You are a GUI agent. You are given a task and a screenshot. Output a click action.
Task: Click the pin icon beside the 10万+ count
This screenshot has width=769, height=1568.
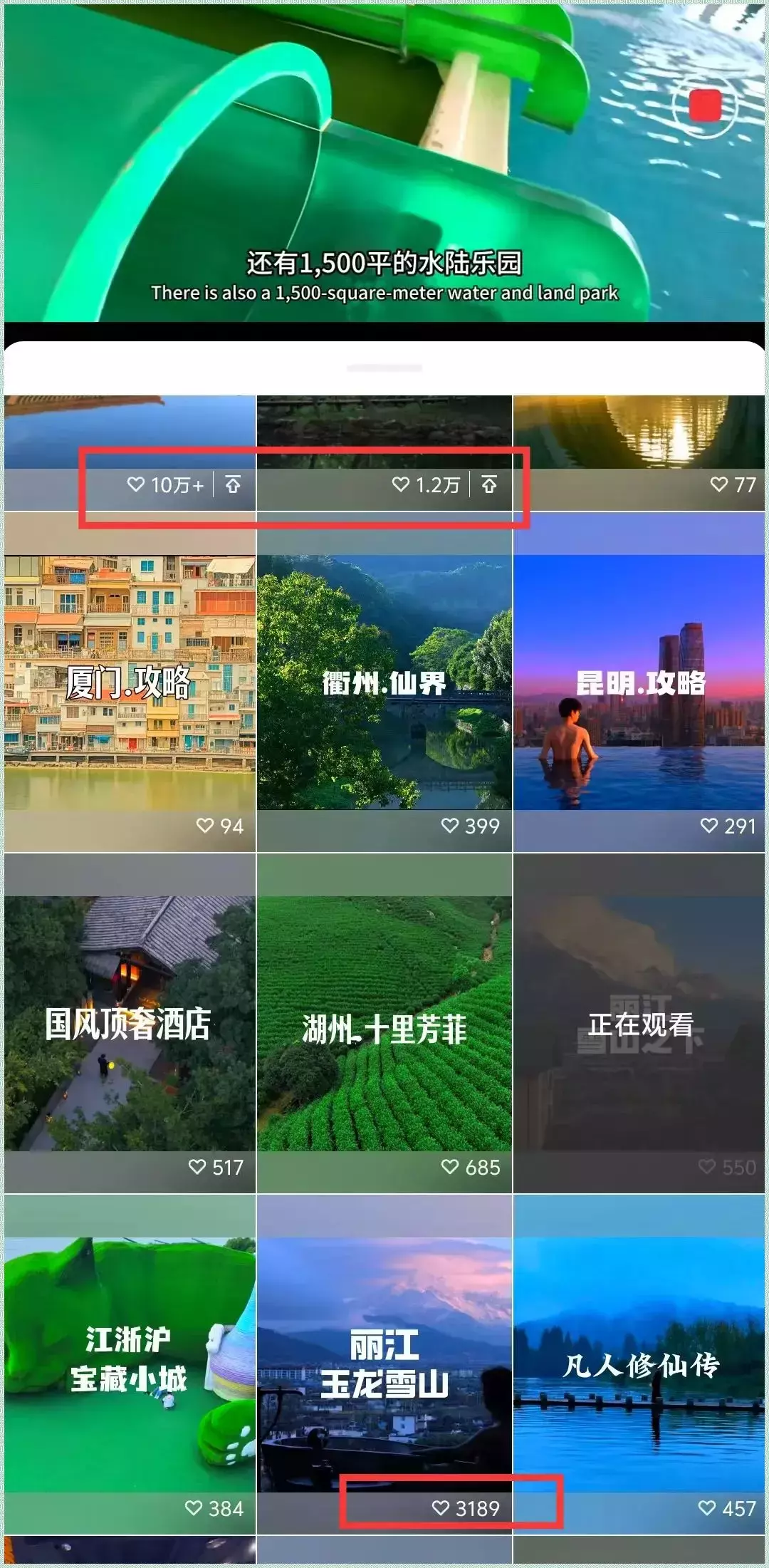(x=233, y=484)
